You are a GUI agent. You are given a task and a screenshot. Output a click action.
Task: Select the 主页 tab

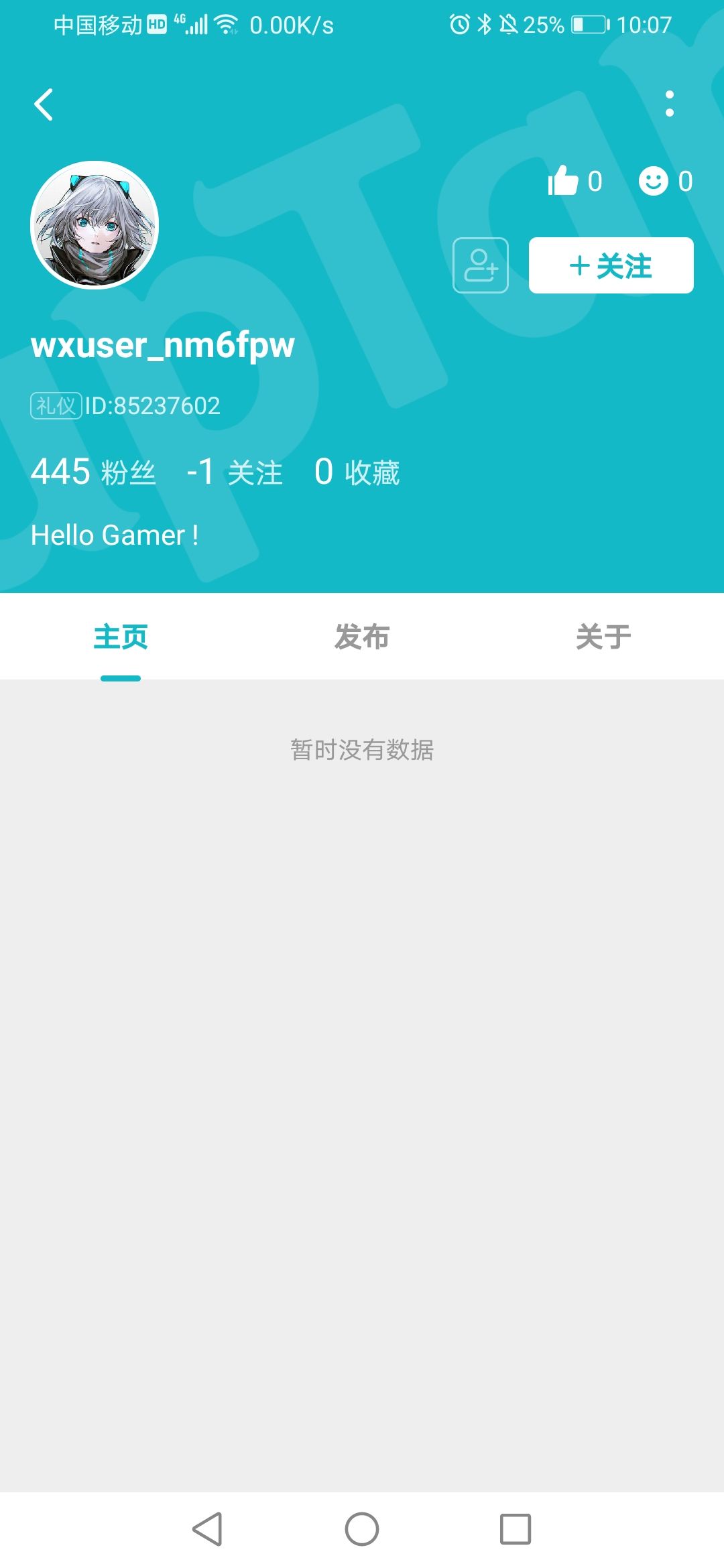[x=121, y=637]
